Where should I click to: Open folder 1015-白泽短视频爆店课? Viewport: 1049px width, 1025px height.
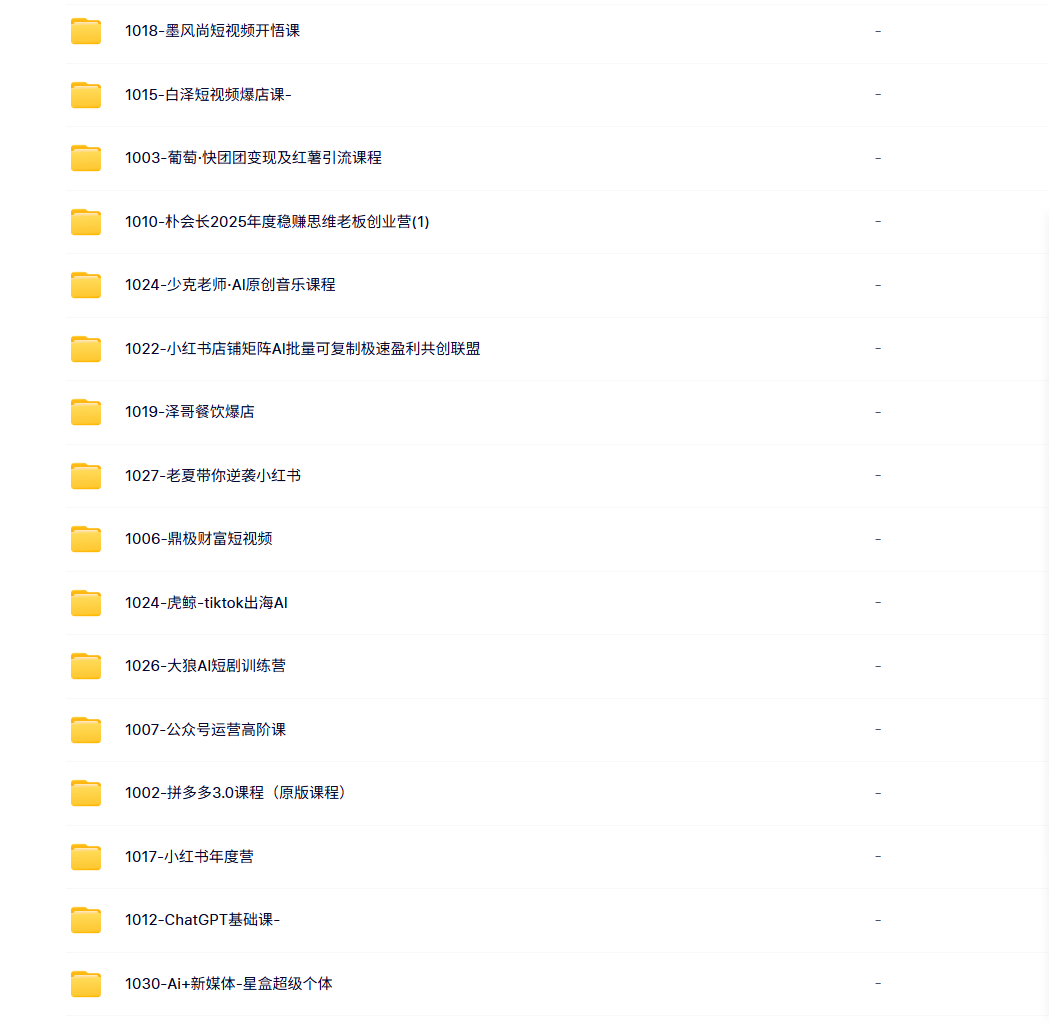[x=208, y=95]
